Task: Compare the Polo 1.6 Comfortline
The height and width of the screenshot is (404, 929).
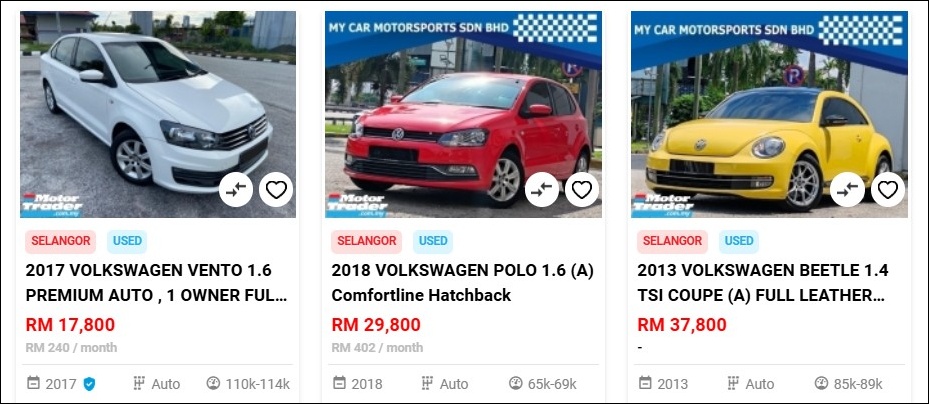Action: coord(542,190)
